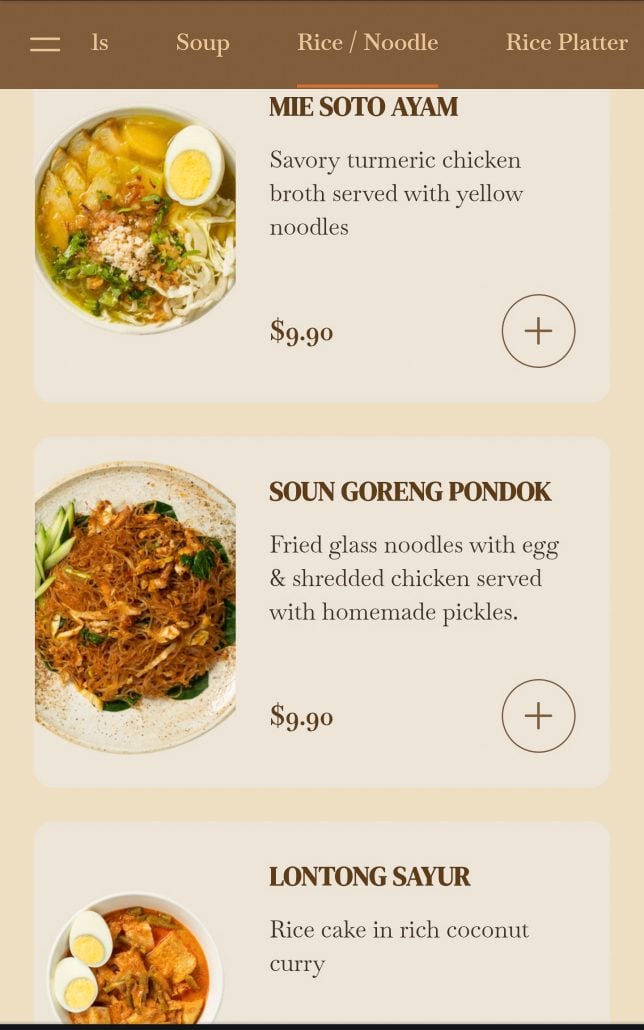This screenshot has width=644, height=1030.
Task: View Soun Goreng Pondok details
Action: pyautogui.click(x=409, y=492)
